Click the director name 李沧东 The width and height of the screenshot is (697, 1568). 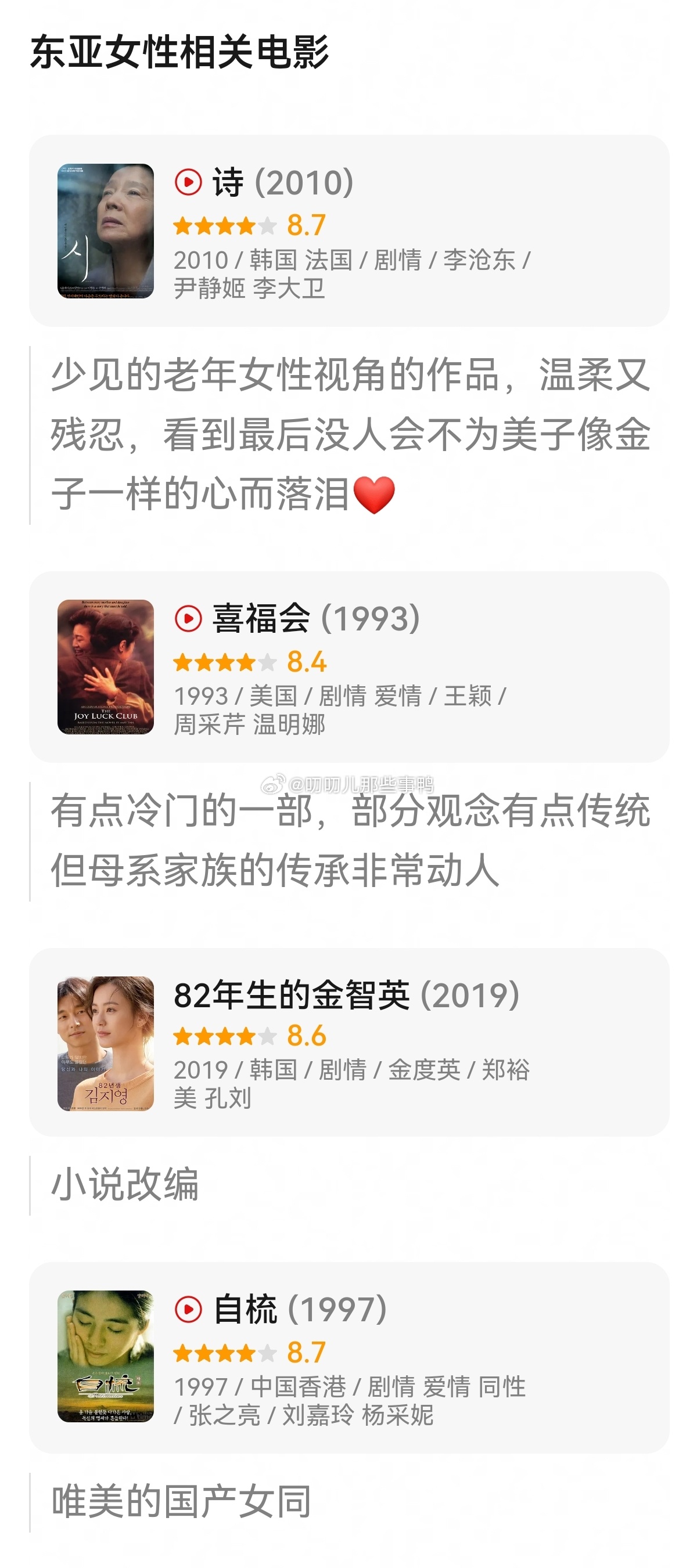pyautogui.click(x=482, y=259)
